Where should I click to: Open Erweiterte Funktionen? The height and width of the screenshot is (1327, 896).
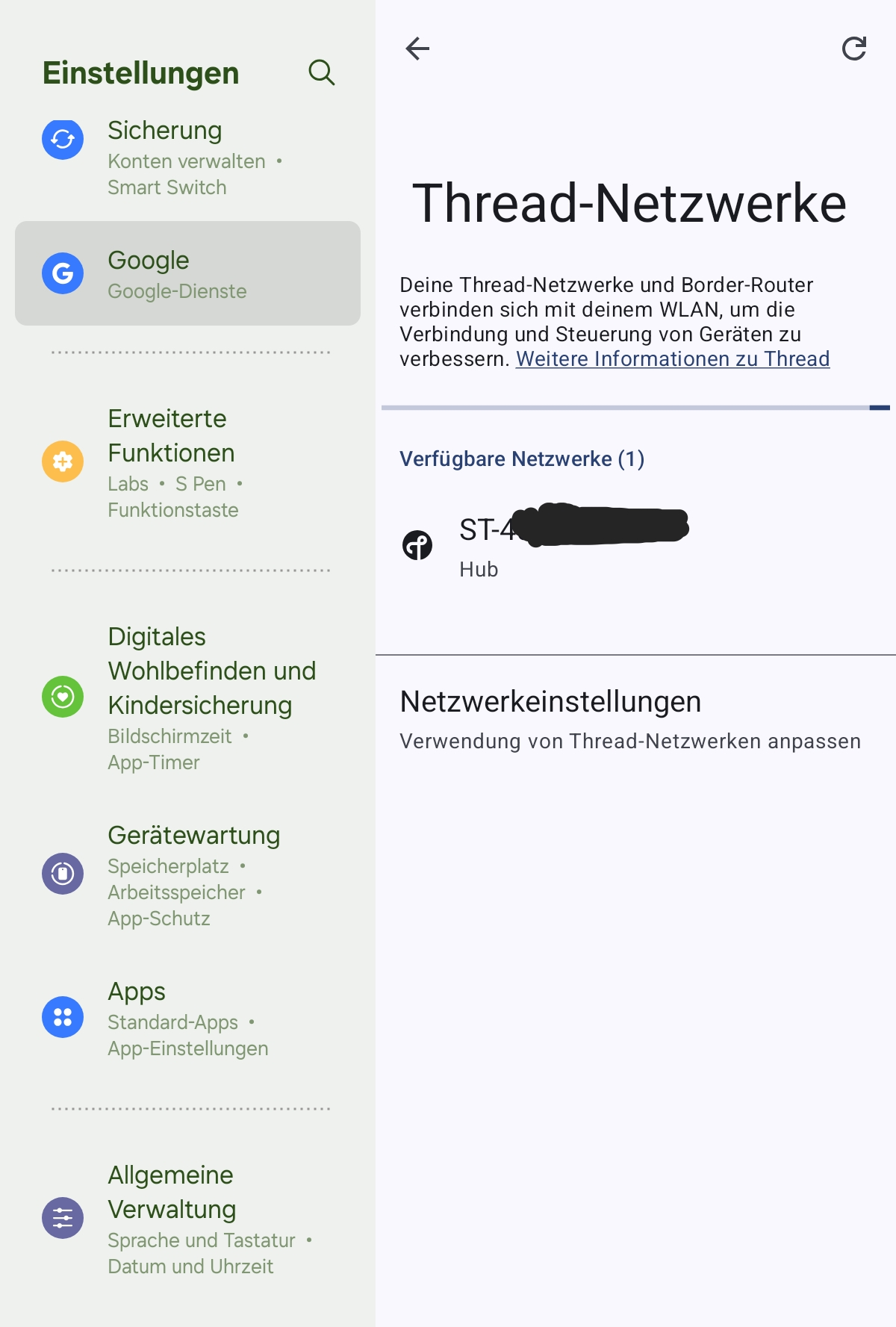coord(187,462)
